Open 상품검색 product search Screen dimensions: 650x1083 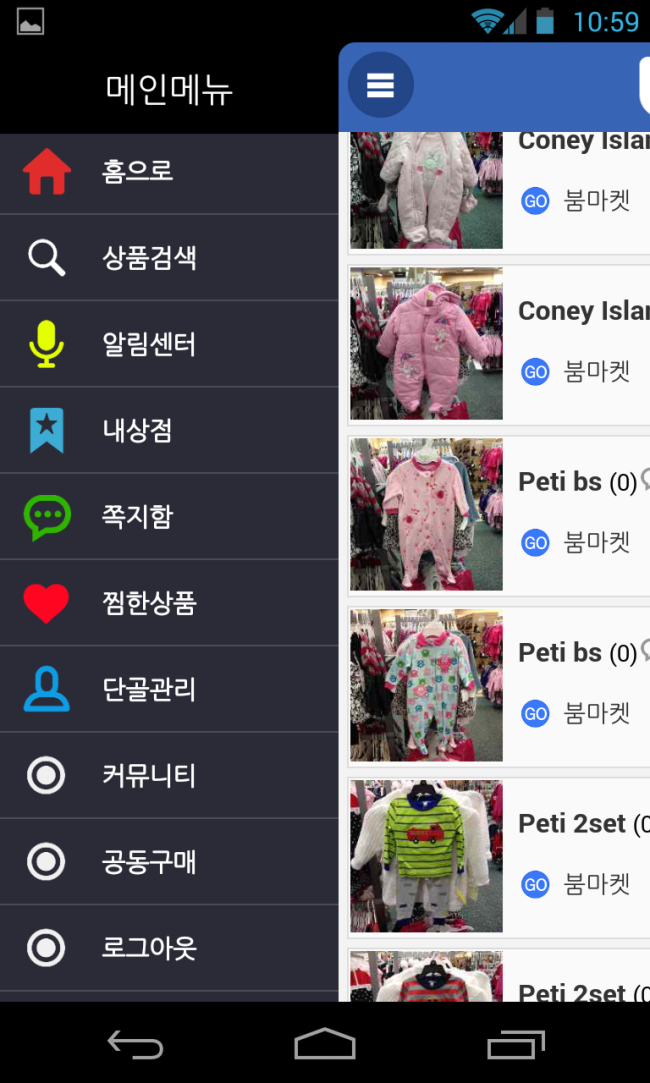click(148, 258)
